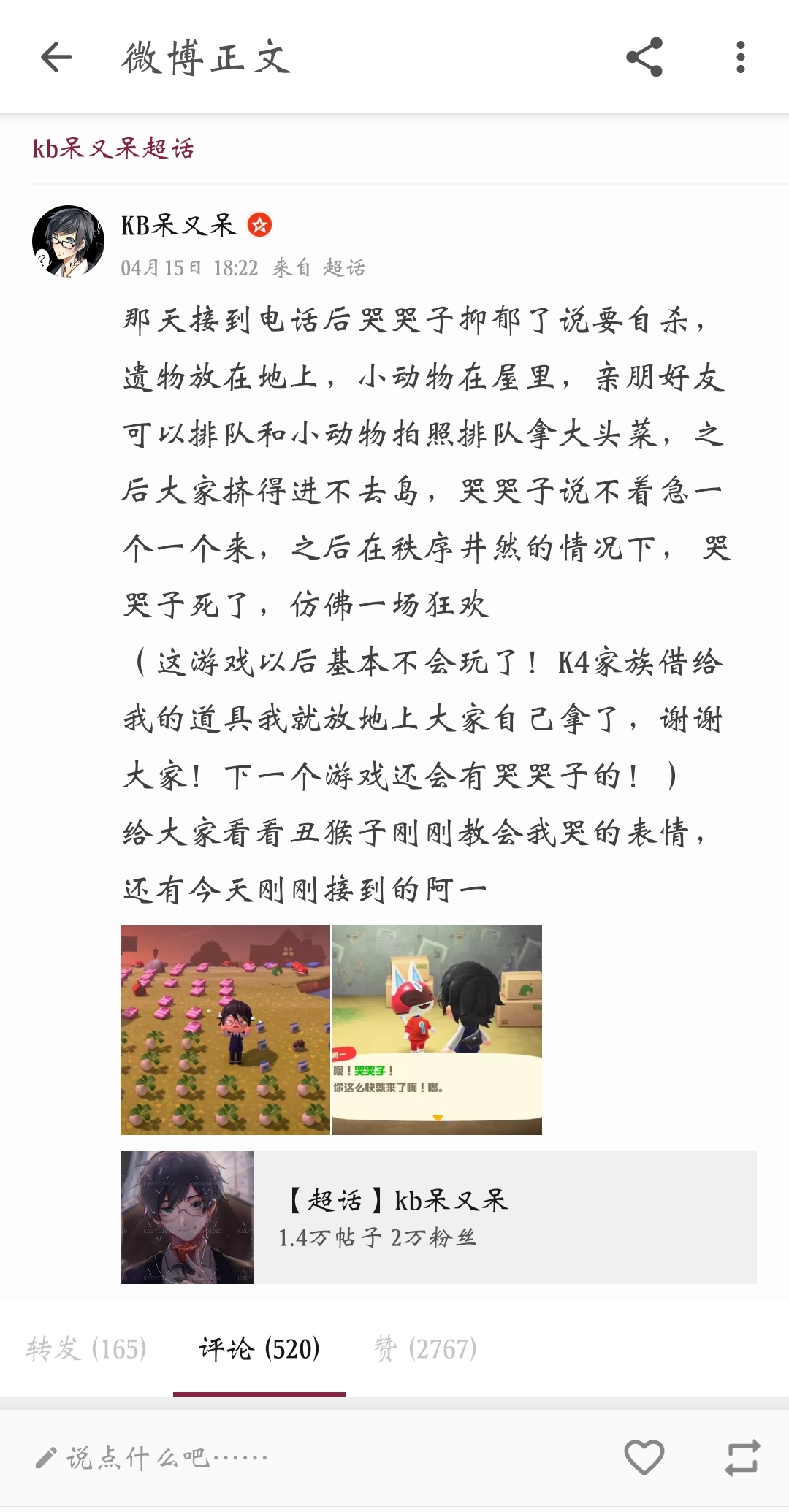View the 哭哭子 dialogue screenshot
The image size is (789, 1512).
(x=437, y=1030)
